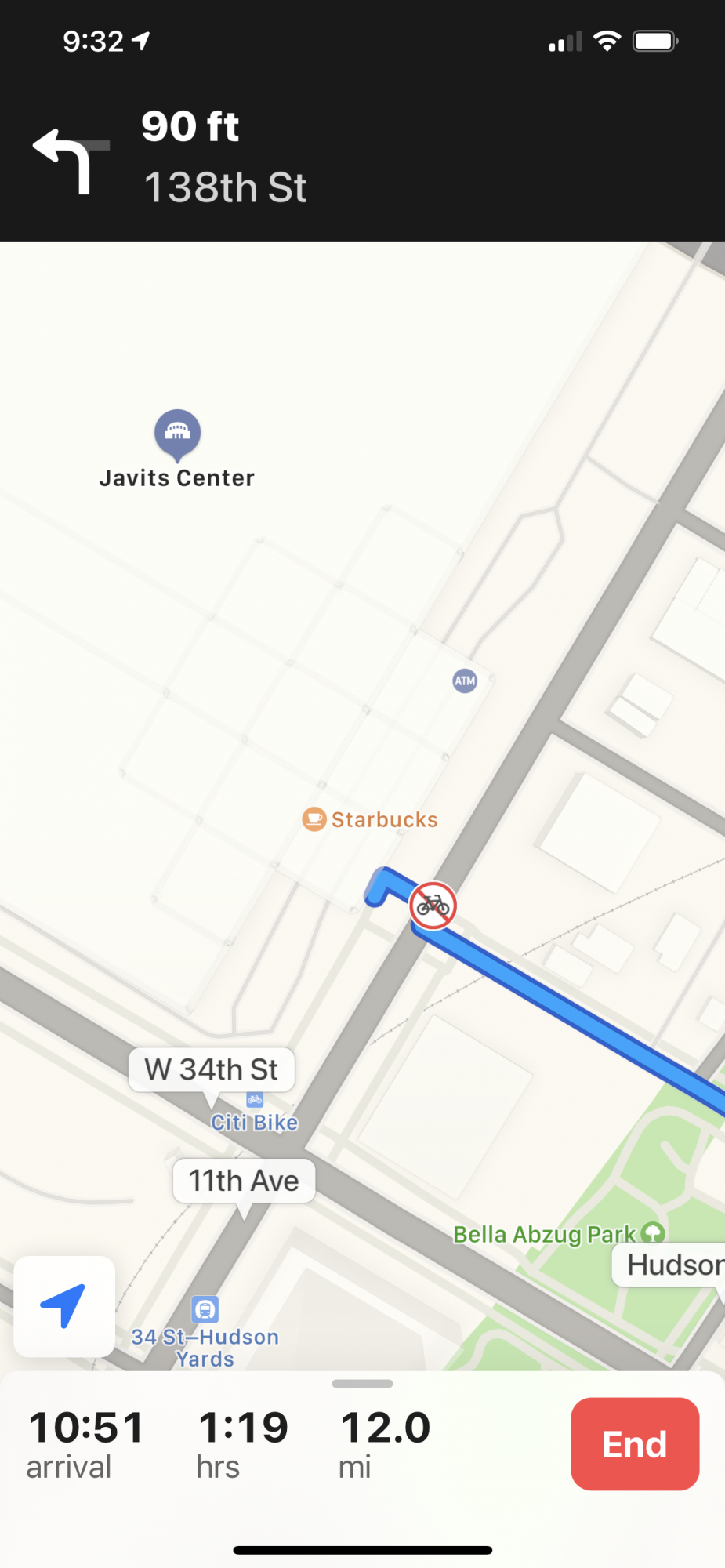Tap the Starbucks place marker
725x1568 pixels.
coord(314,819)
